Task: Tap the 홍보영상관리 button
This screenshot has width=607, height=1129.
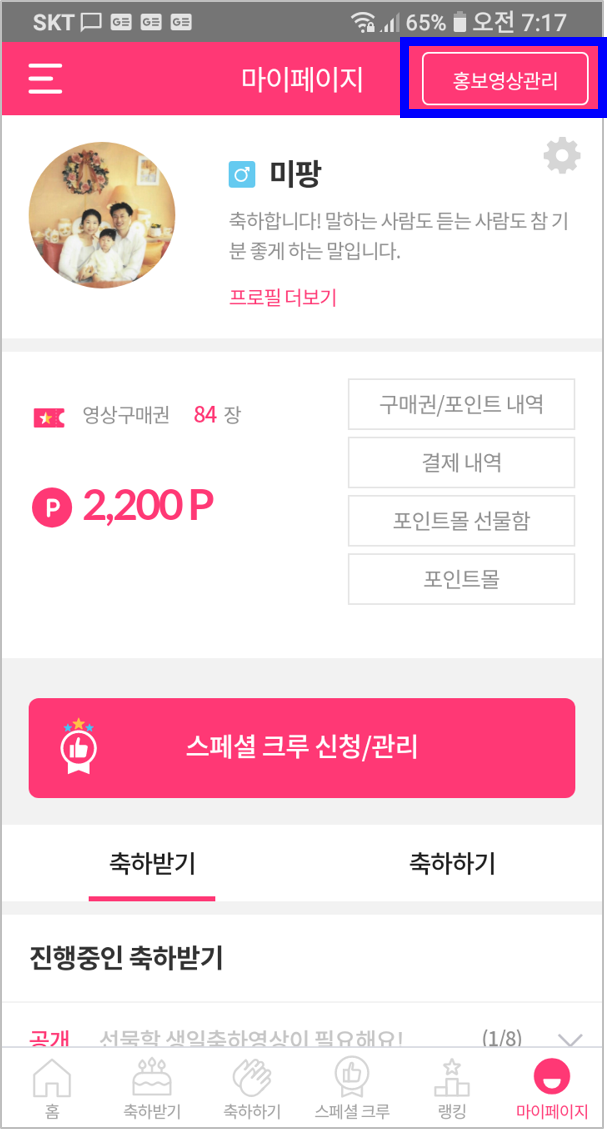Action: pyautogui.click(x=504, y=80)
